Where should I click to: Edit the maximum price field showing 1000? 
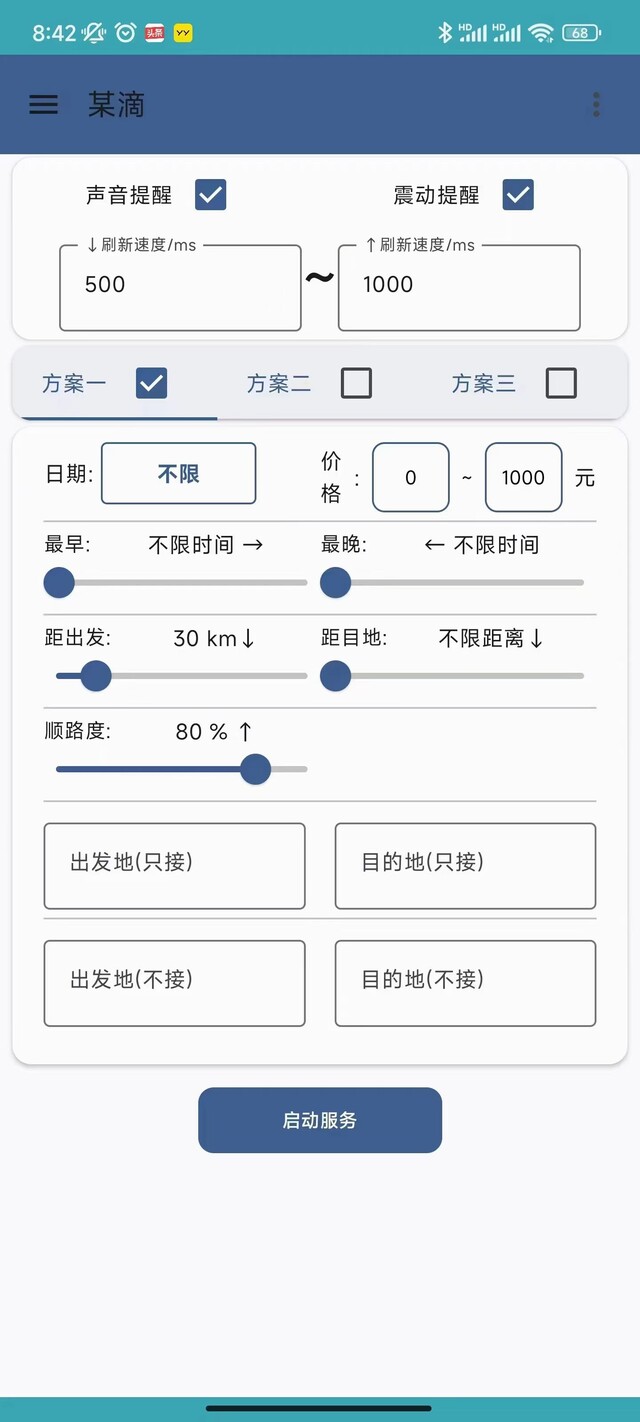point(523,478)
